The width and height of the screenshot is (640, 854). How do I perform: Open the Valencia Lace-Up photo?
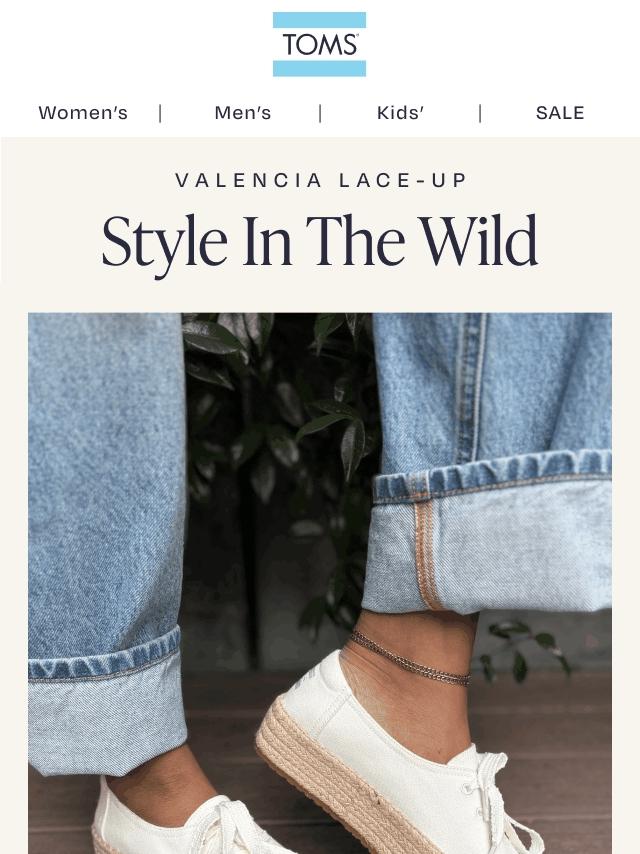coord(320,583)
